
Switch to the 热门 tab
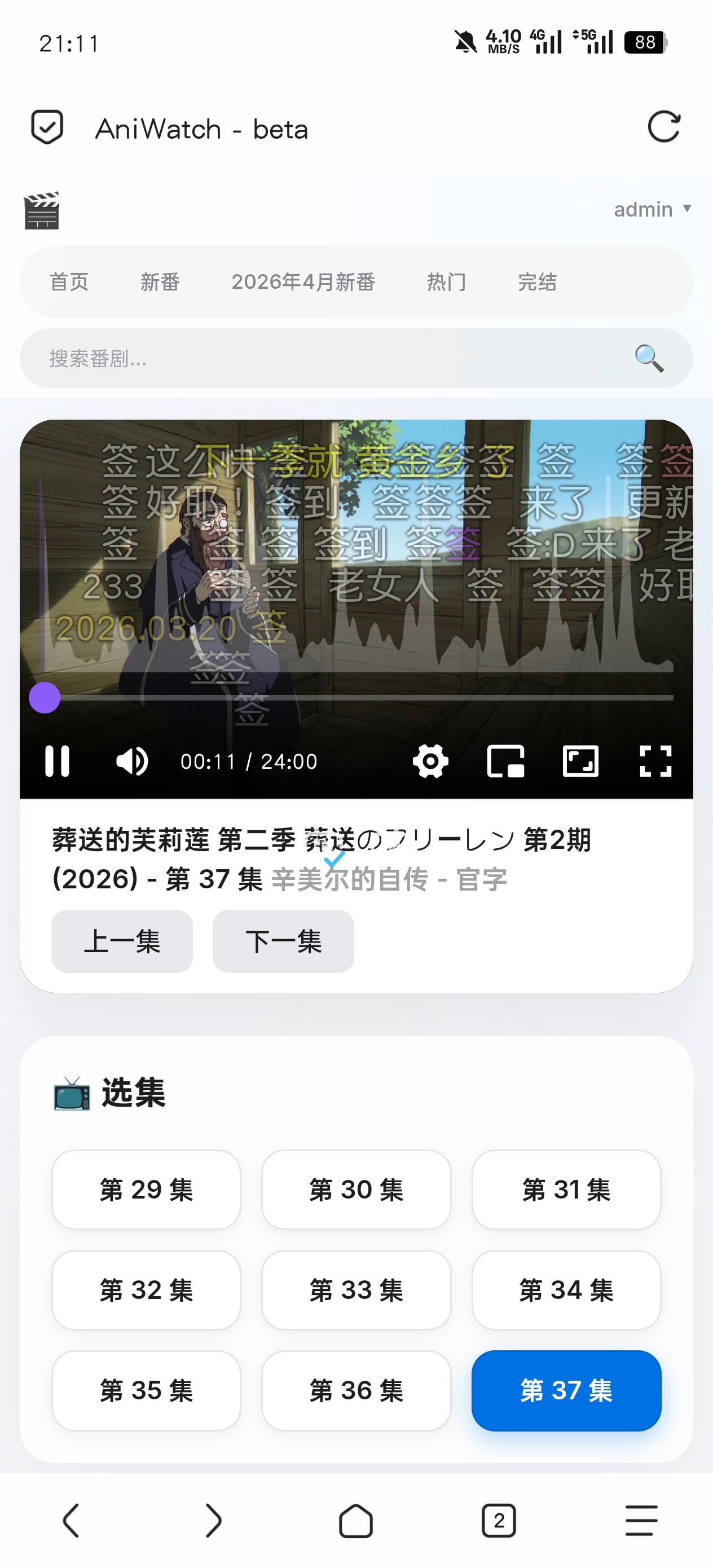(x=446, y=282)
